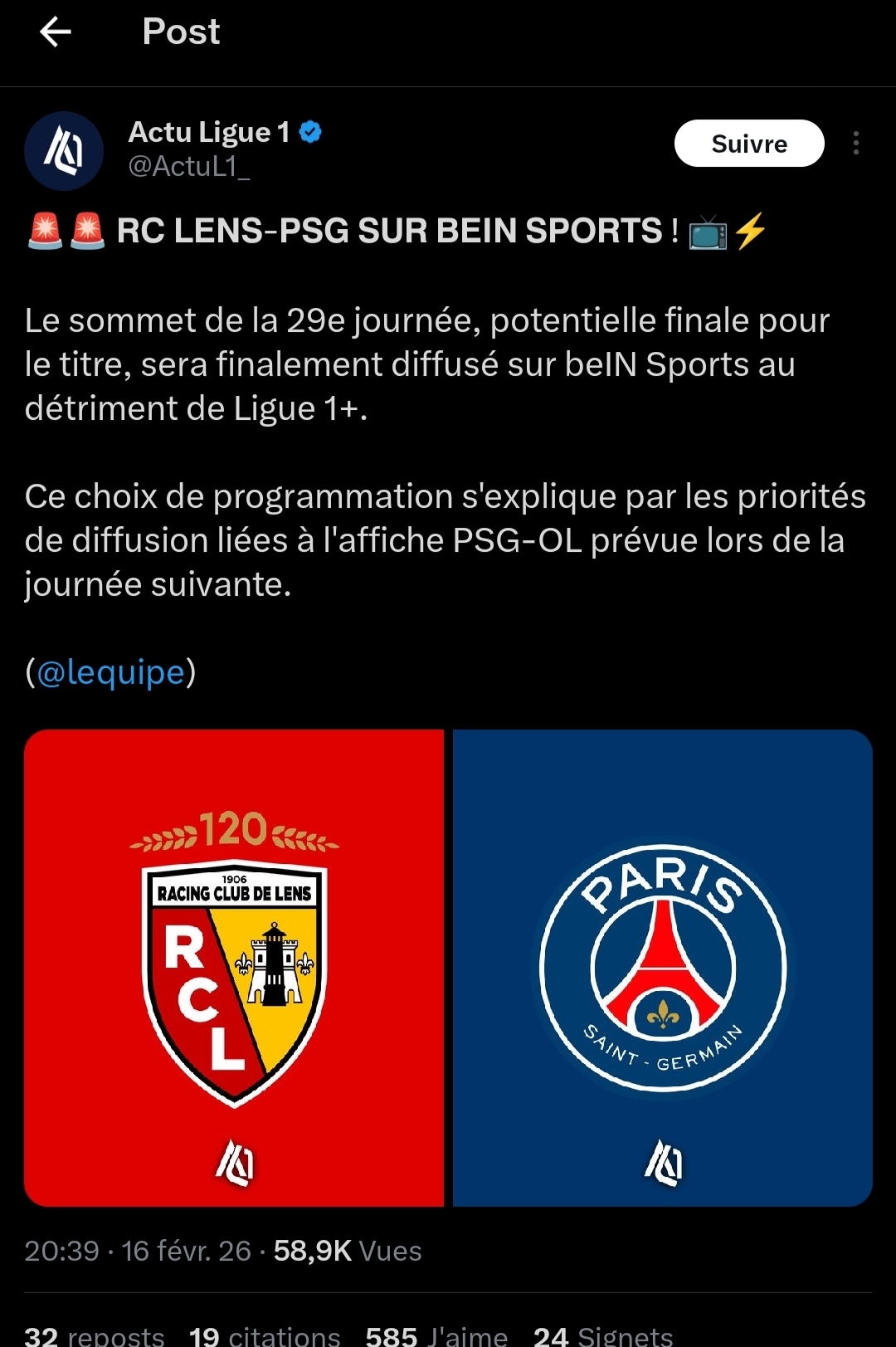Follow Actu Ligue 1 with Suivre
Image resolution: width=896 pixels, height=1347 pixels.
point(748,144)
